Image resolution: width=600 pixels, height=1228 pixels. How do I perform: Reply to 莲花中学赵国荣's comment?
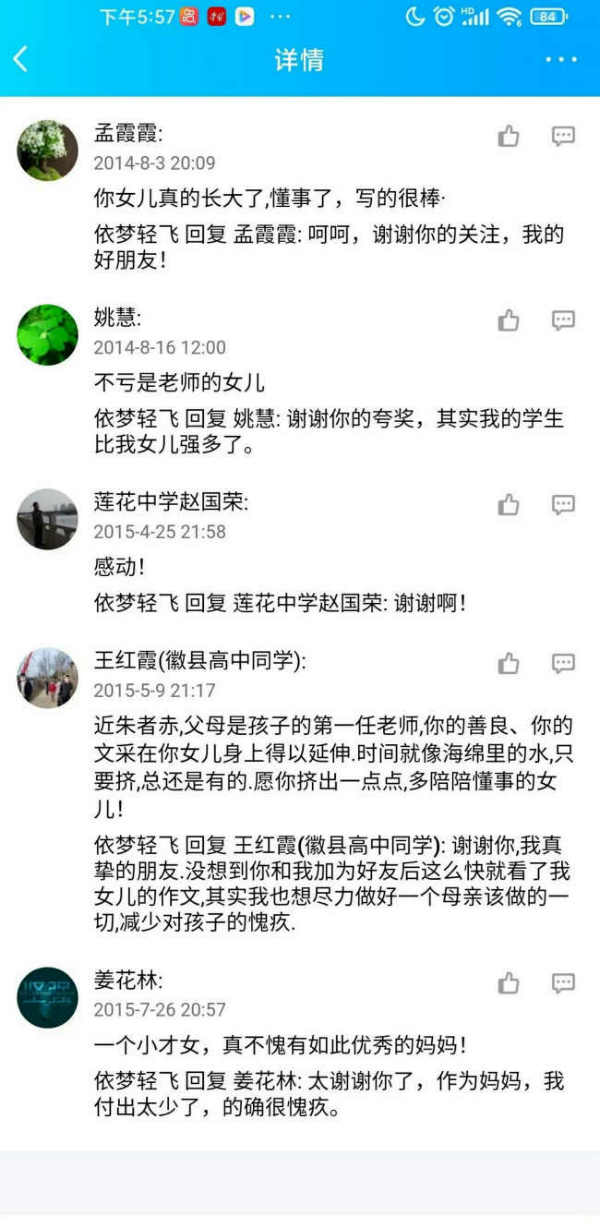[563, 504]
